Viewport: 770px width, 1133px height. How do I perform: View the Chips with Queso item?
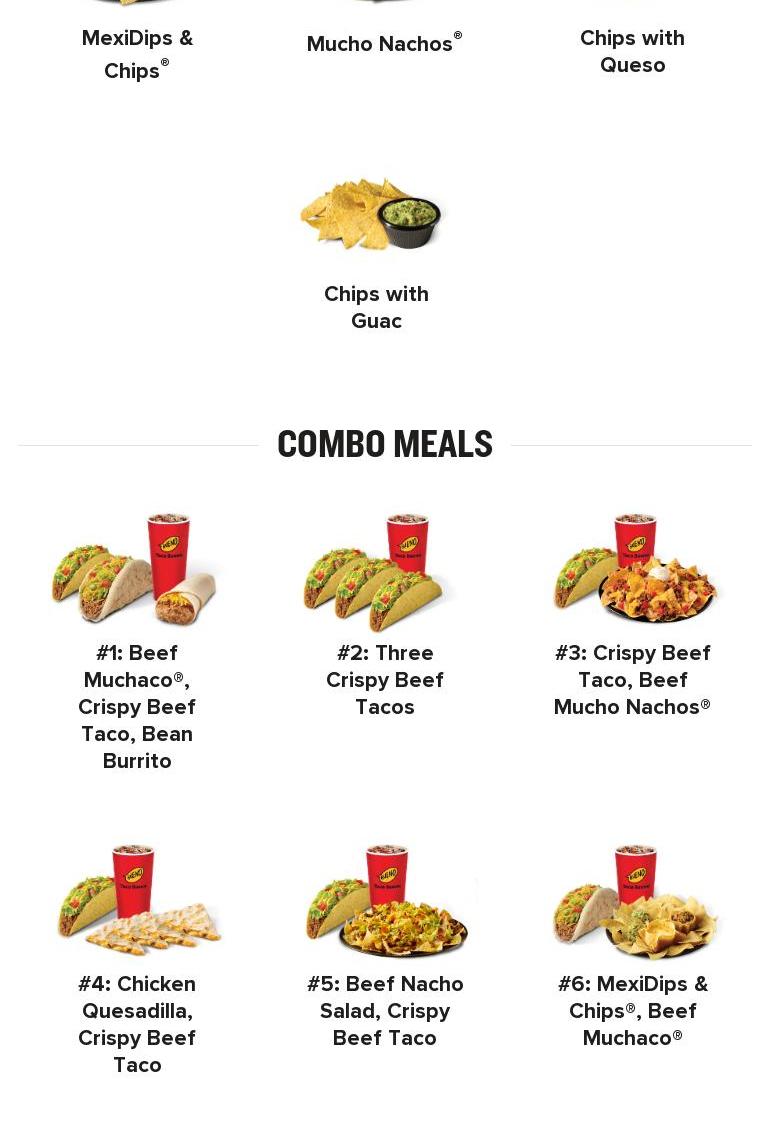point(632,51)
